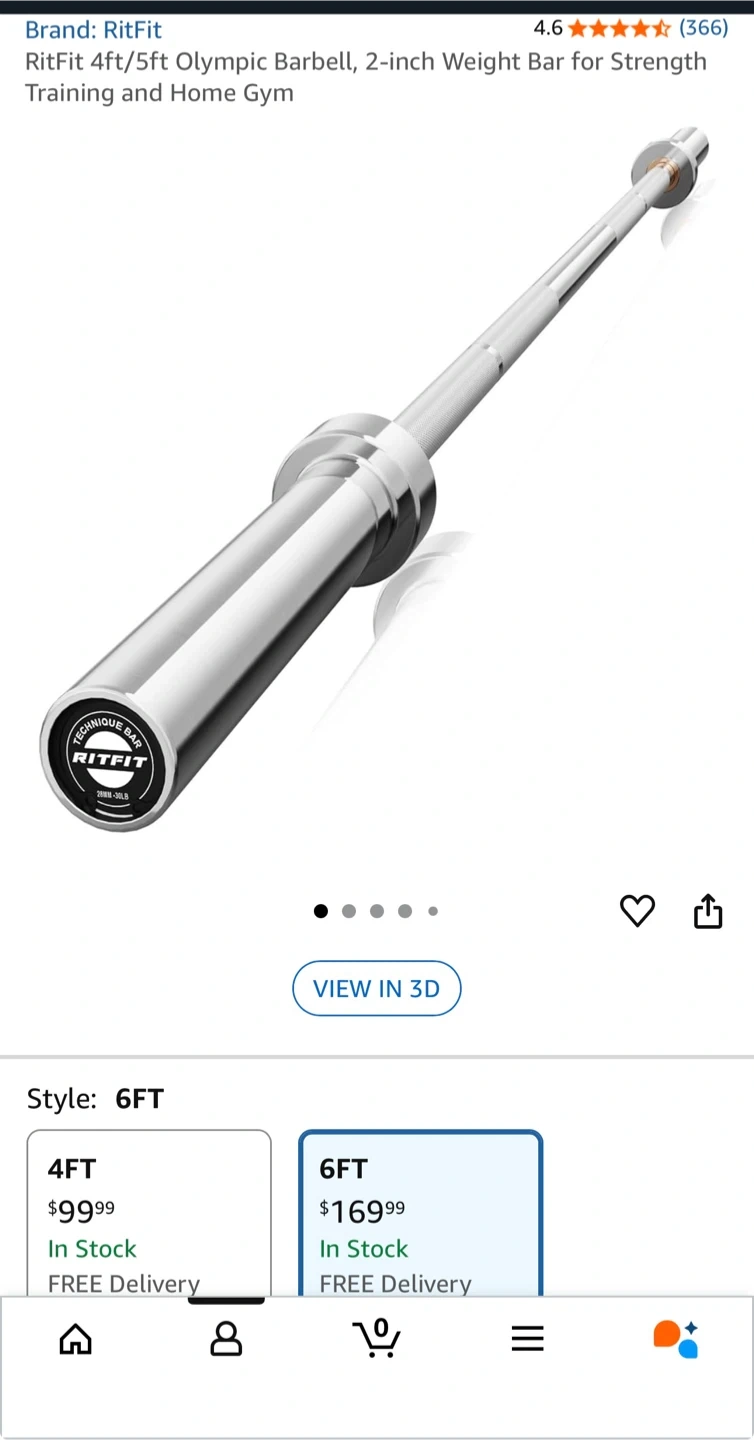Open the barbell product image

coord(377,480)
